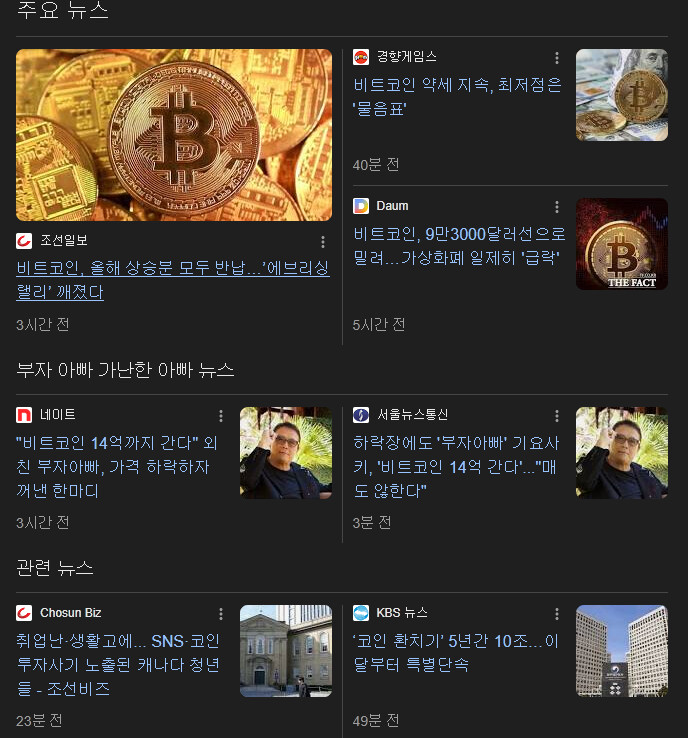This screenshot has height=738, width=688.
Task: Open 경향게임스 article on Bitcoin weakness
Action: pyautogui.click(x=457, y=97)
